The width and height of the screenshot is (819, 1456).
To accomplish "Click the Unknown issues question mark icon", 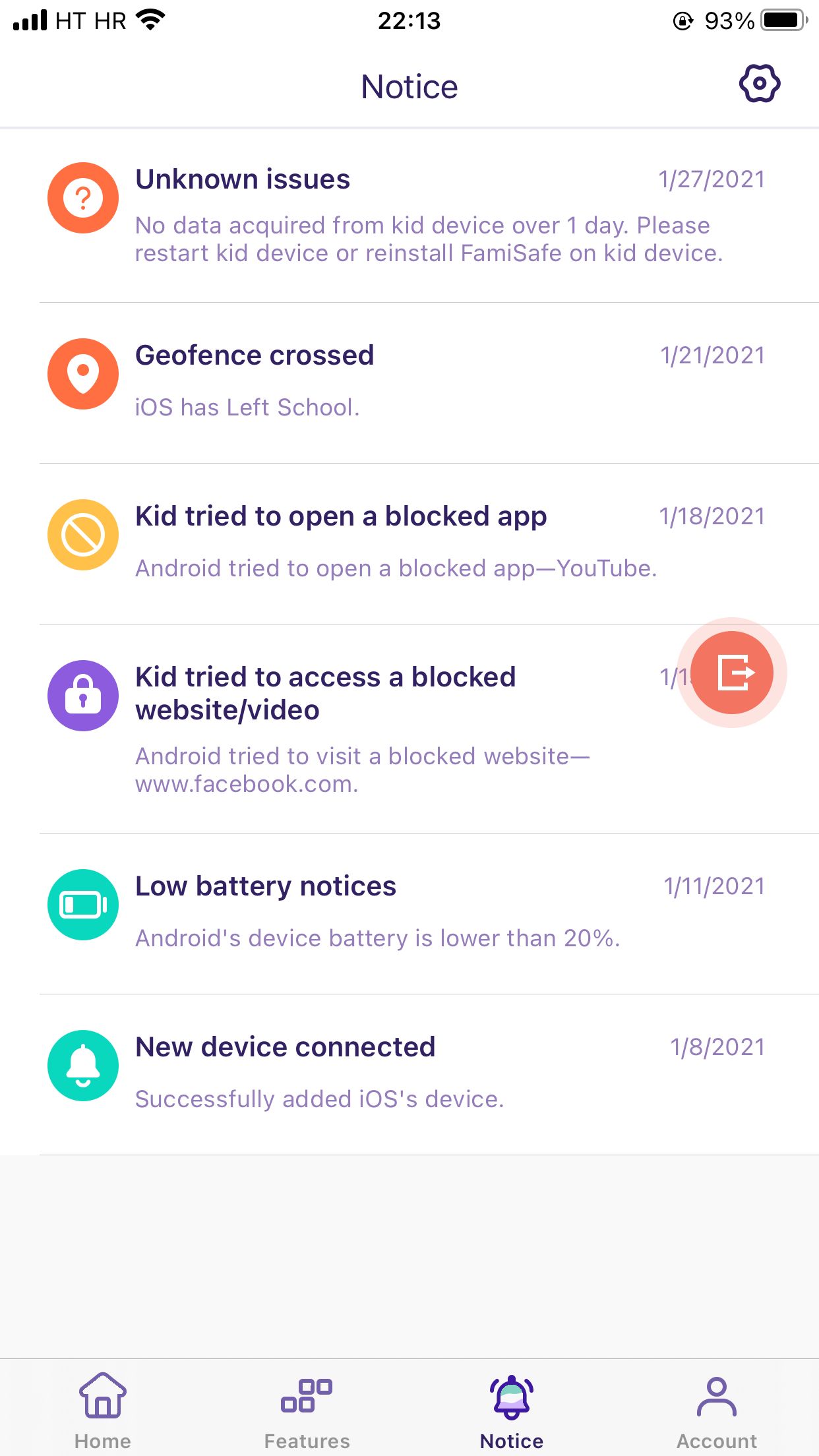I will coord(82,197).
